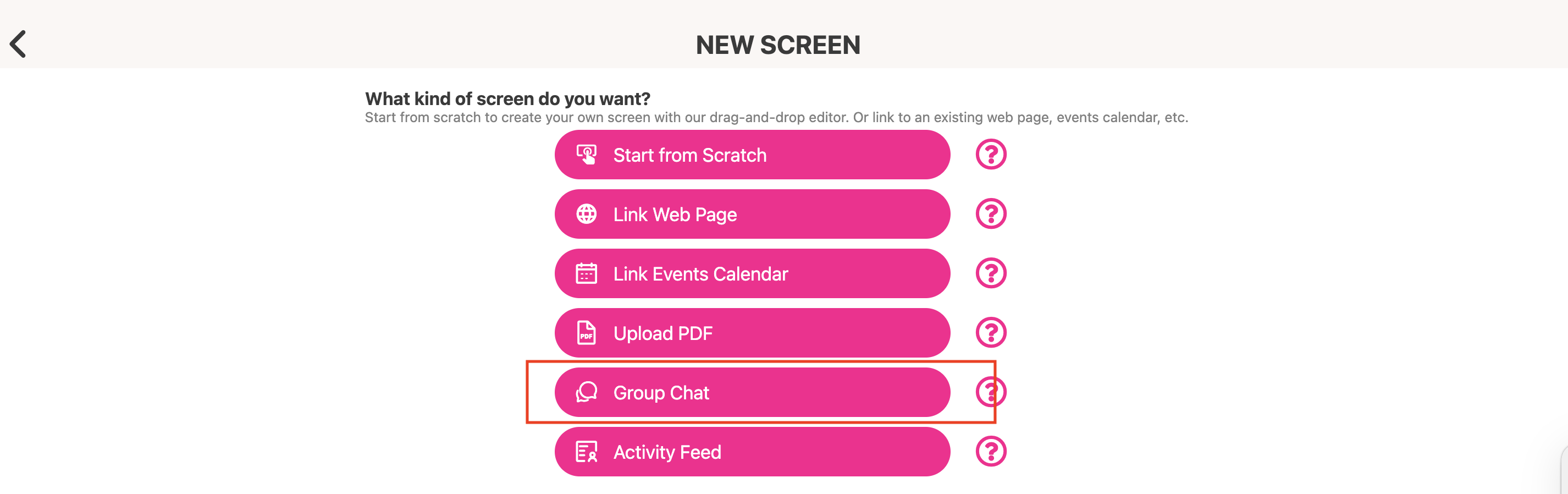
Task: Open help for Start from Scratch
Action: point(990,154)
